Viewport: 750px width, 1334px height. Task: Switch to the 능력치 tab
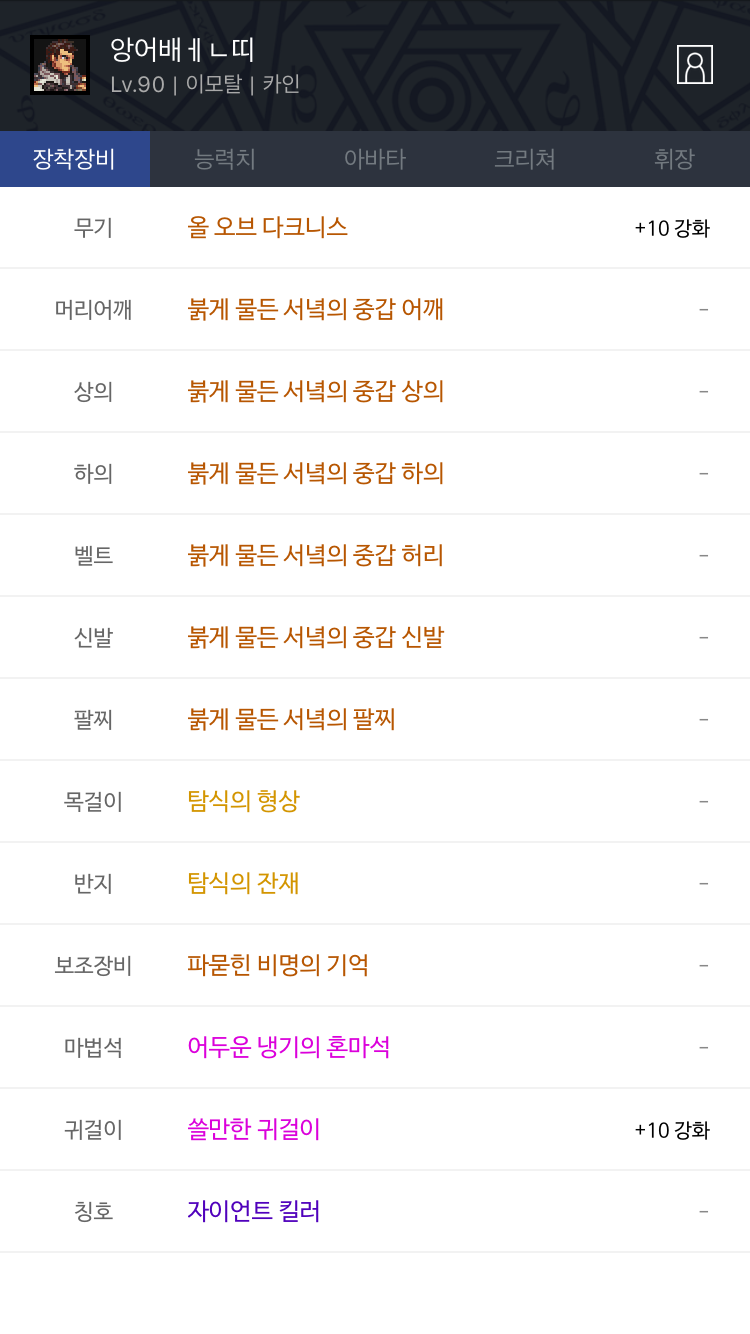pyautogui.click(x=225, y=159)
